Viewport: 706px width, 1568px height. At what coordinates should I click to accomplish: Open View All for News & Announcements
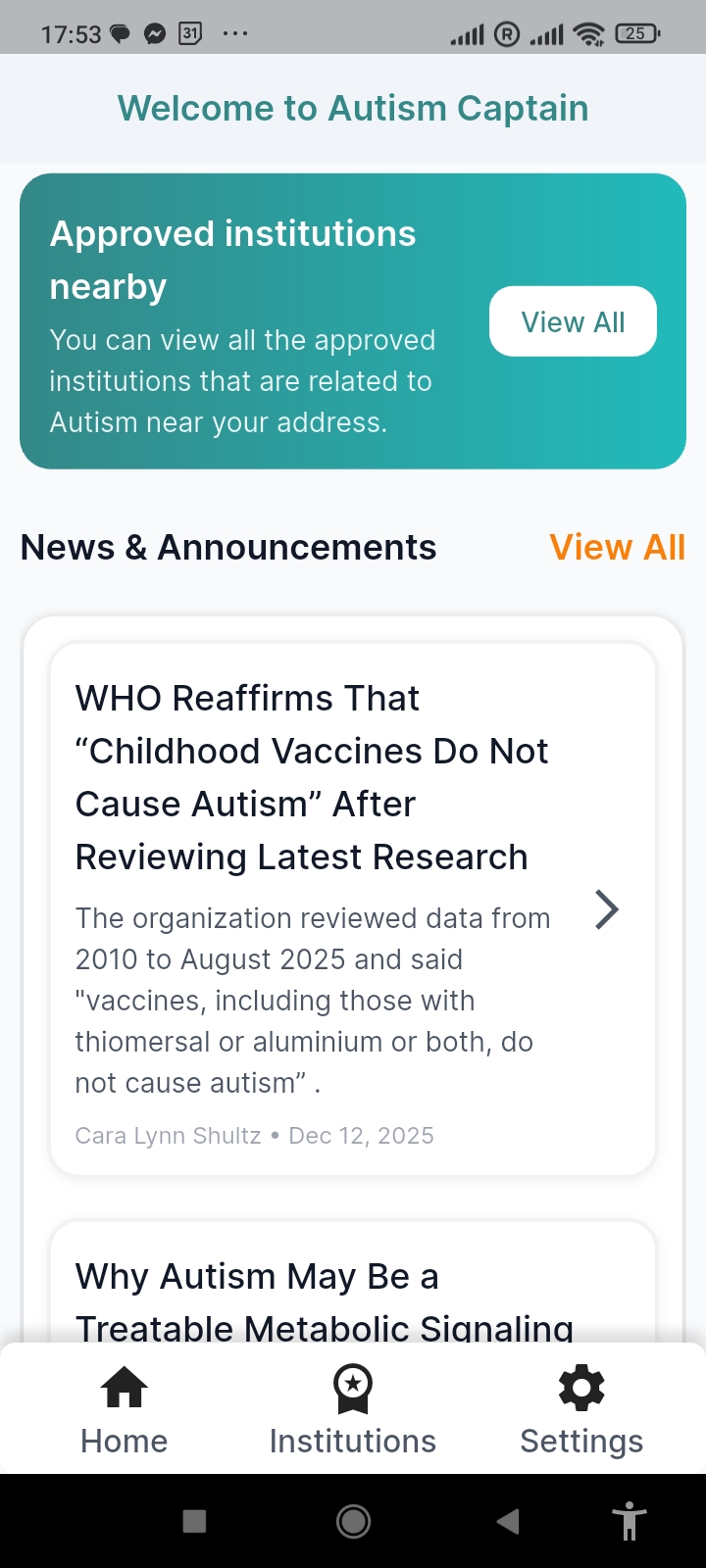pyautogui.click(x=618, y=547)
